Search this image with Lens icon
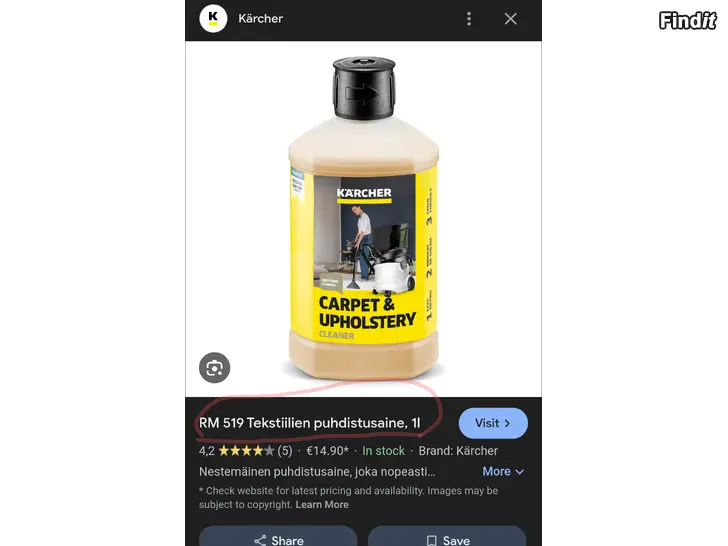The height and width of the screenshot is (546, 728). pos(214,368)
